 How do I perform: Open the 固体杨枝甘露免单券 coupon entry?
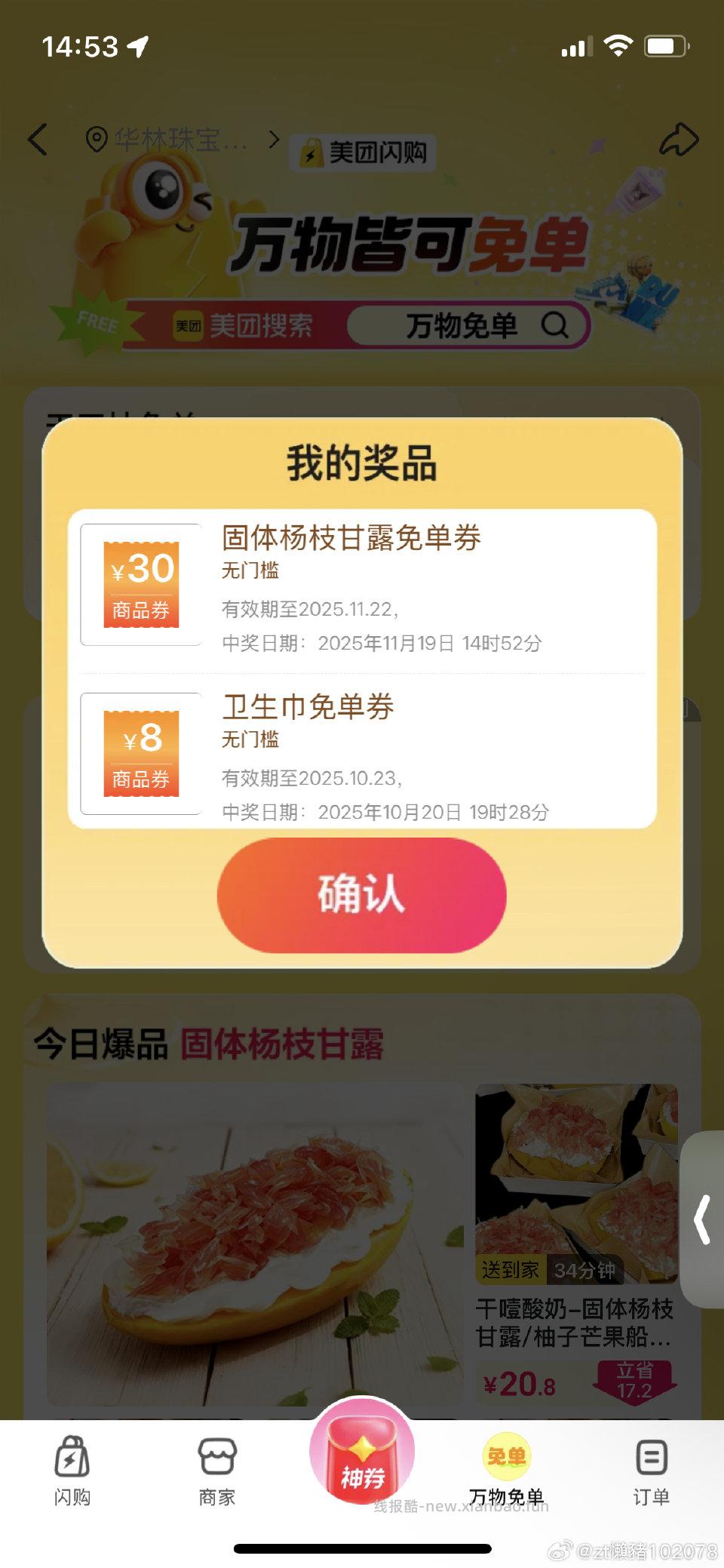click(x=354, y=539)
